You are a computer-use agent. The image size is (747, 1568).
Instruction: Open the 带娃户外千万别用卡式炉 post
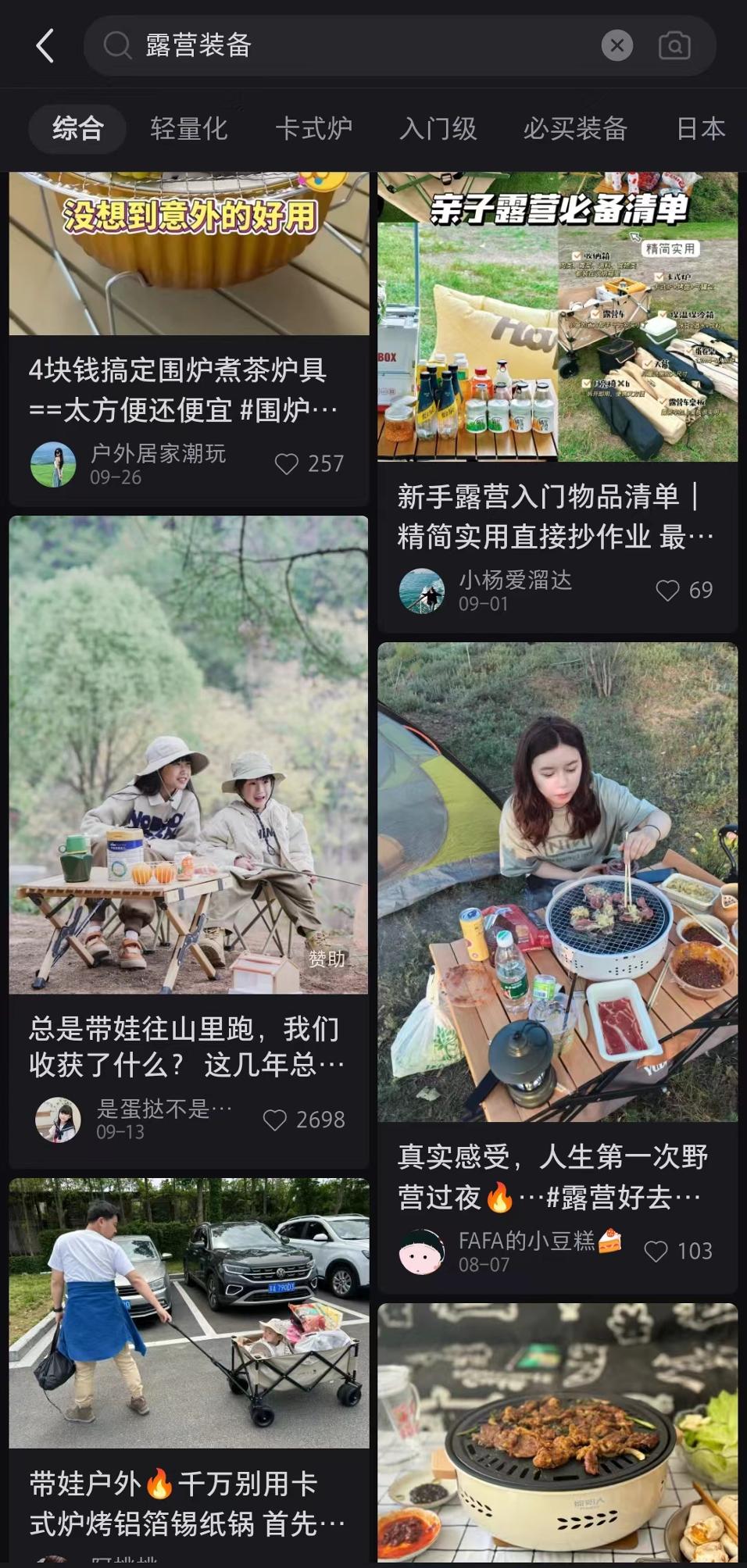click(x=188, y=1503)
